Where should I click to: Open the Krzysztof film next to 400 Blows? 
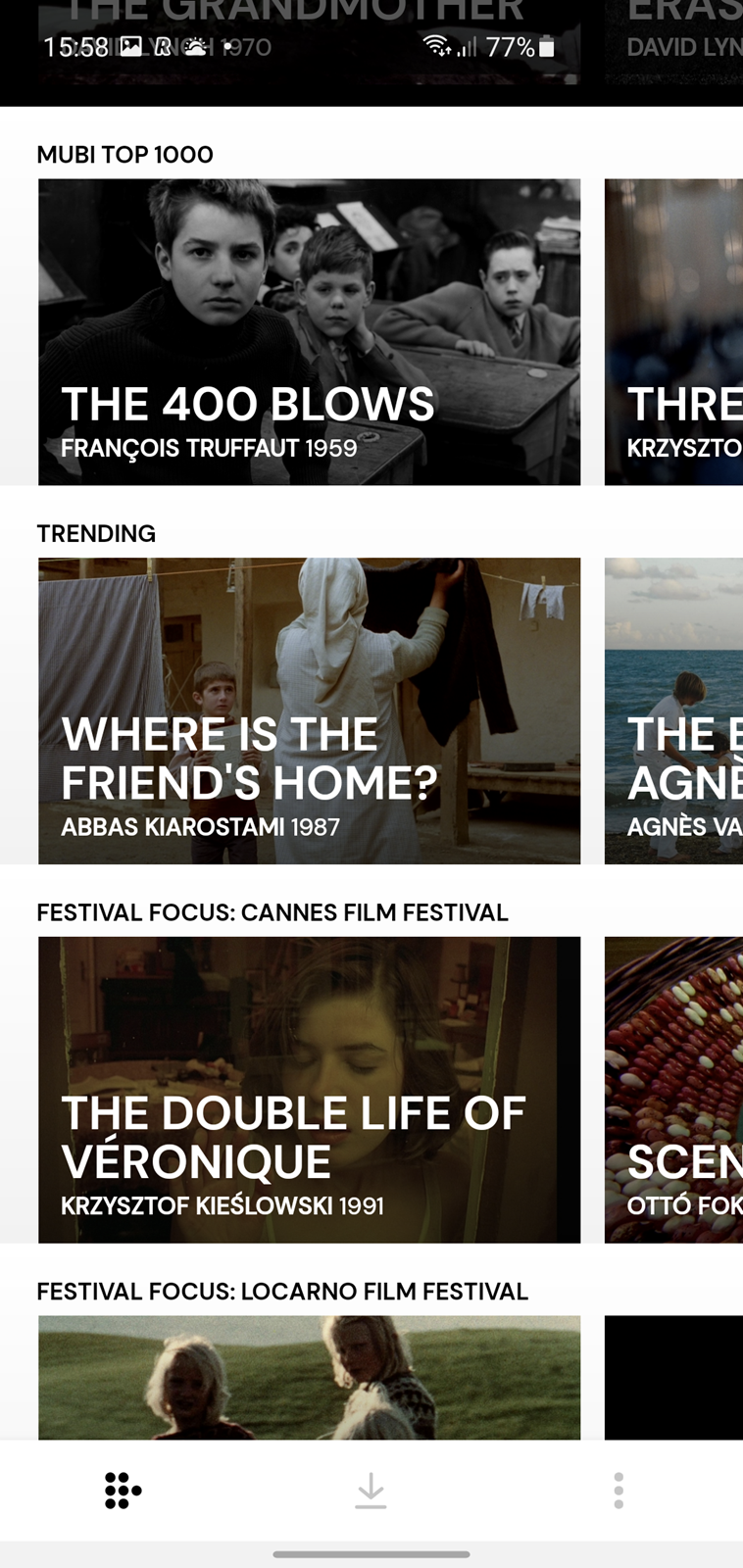point(673,332)
